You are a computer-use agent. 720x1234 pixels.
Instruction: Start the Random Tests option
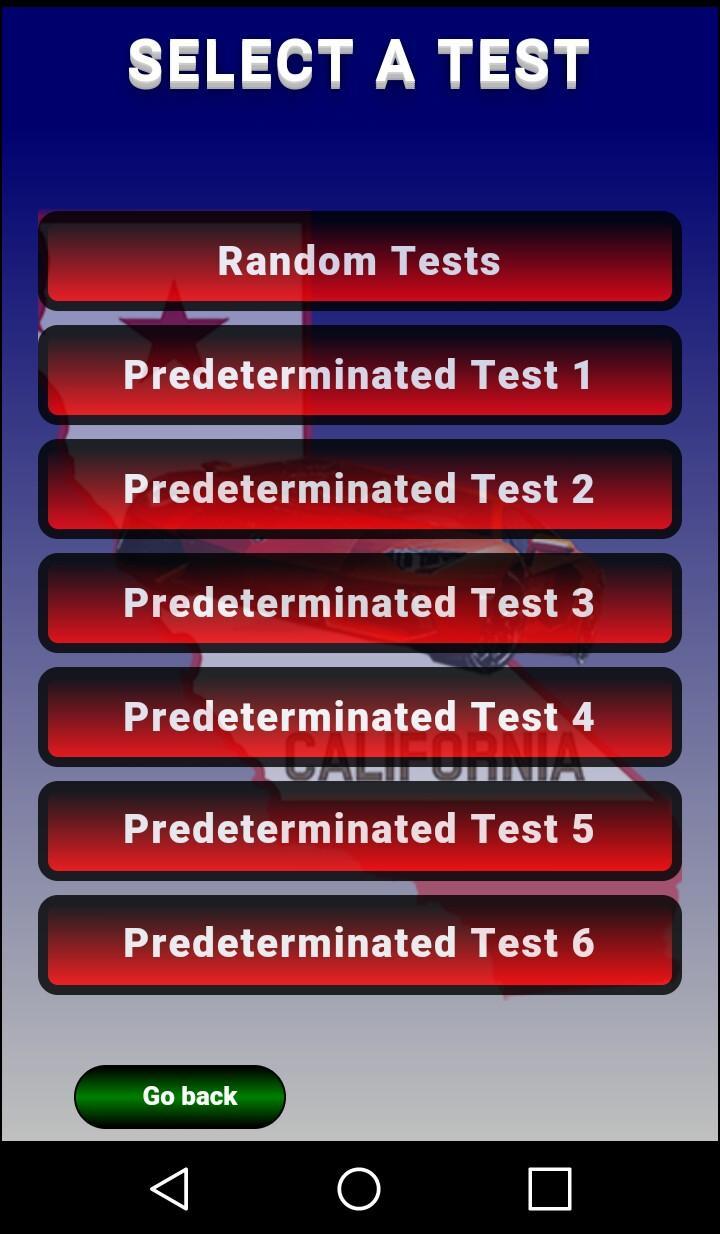point(359,261)
